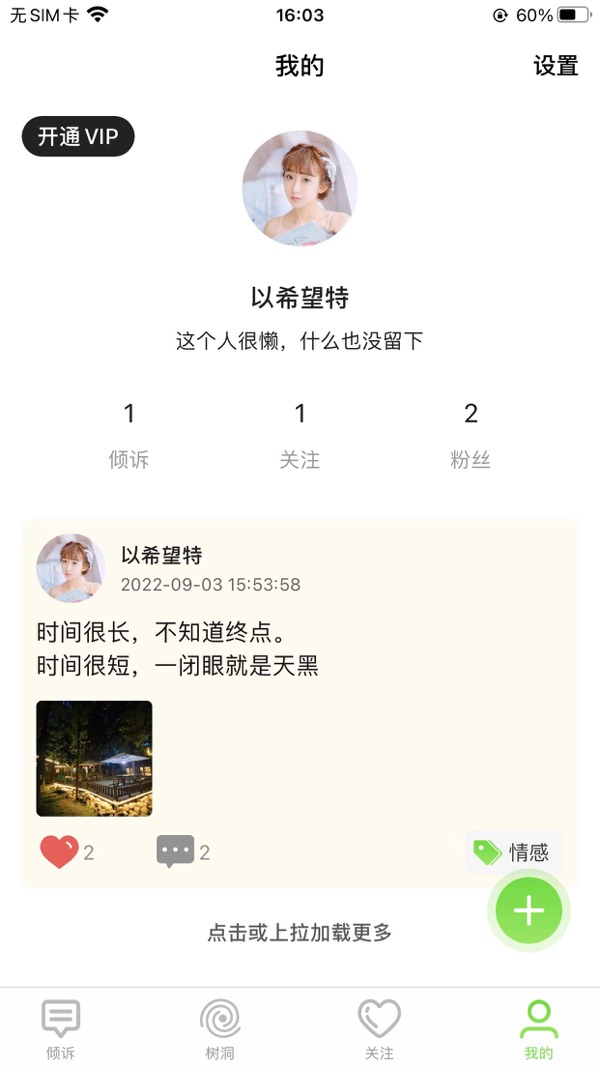Tap the 开通 VIP button

78,137
